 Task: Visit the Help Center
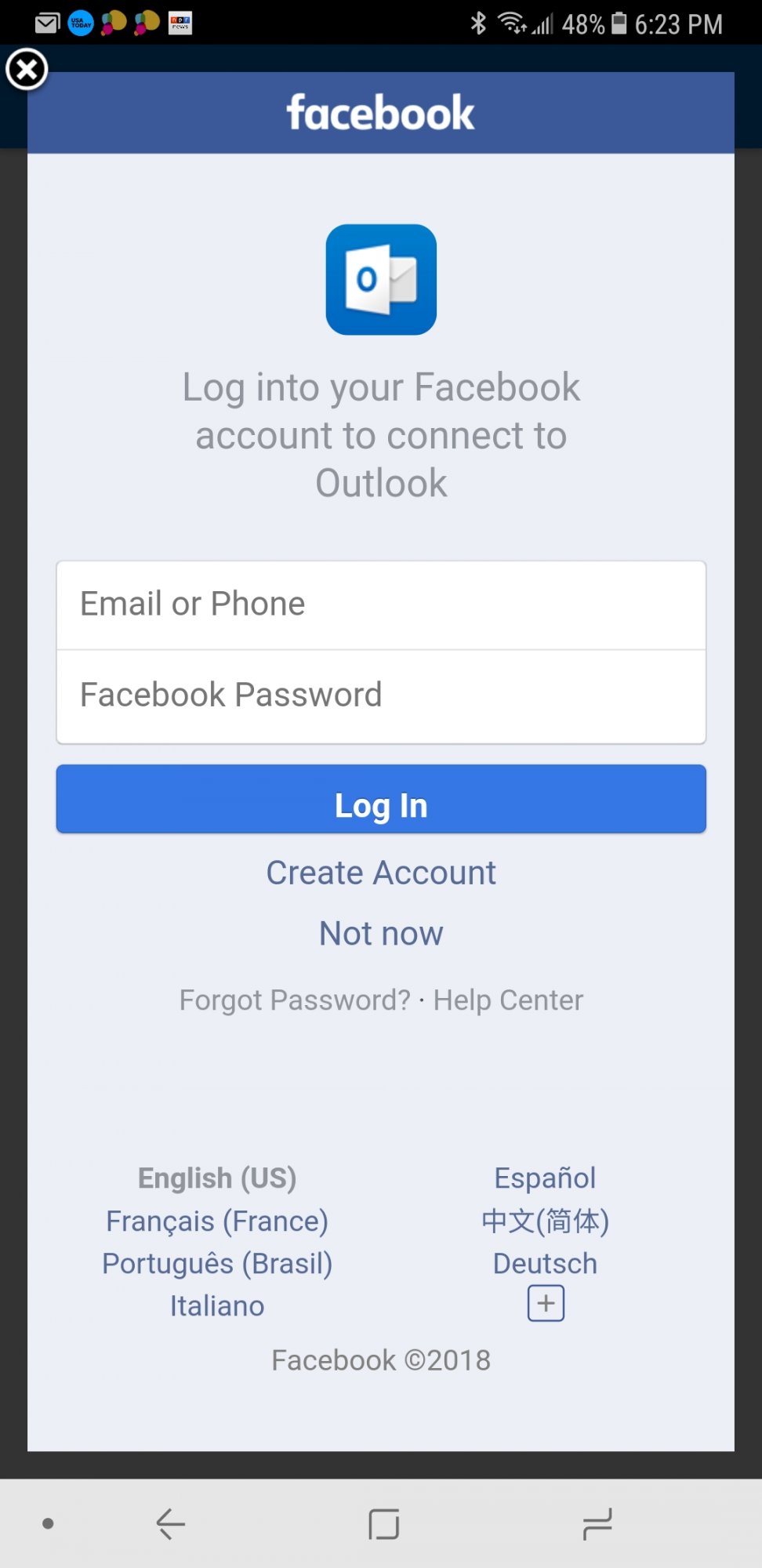(508, 1000)
